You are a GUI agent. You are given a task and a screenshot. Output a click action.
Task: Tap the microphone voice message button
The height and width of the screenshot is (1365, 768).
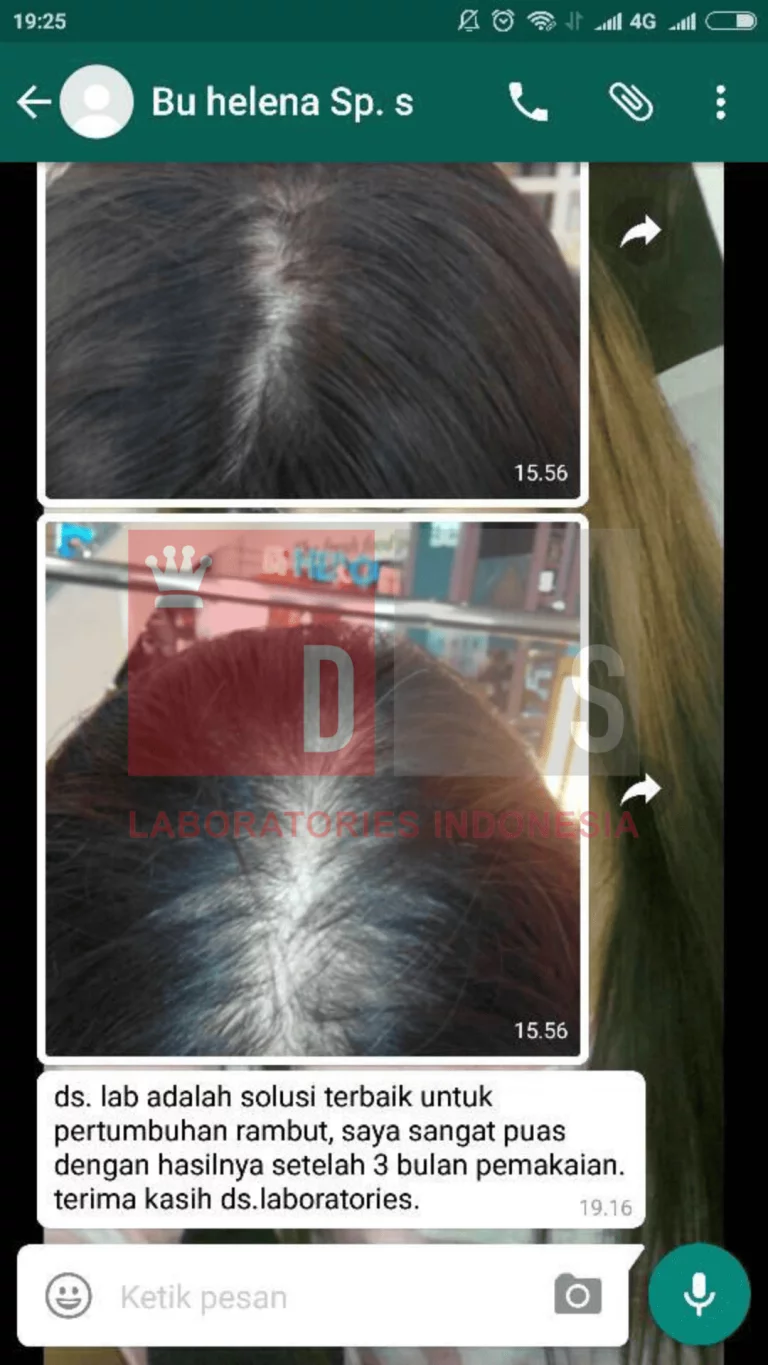(699, 1294)
